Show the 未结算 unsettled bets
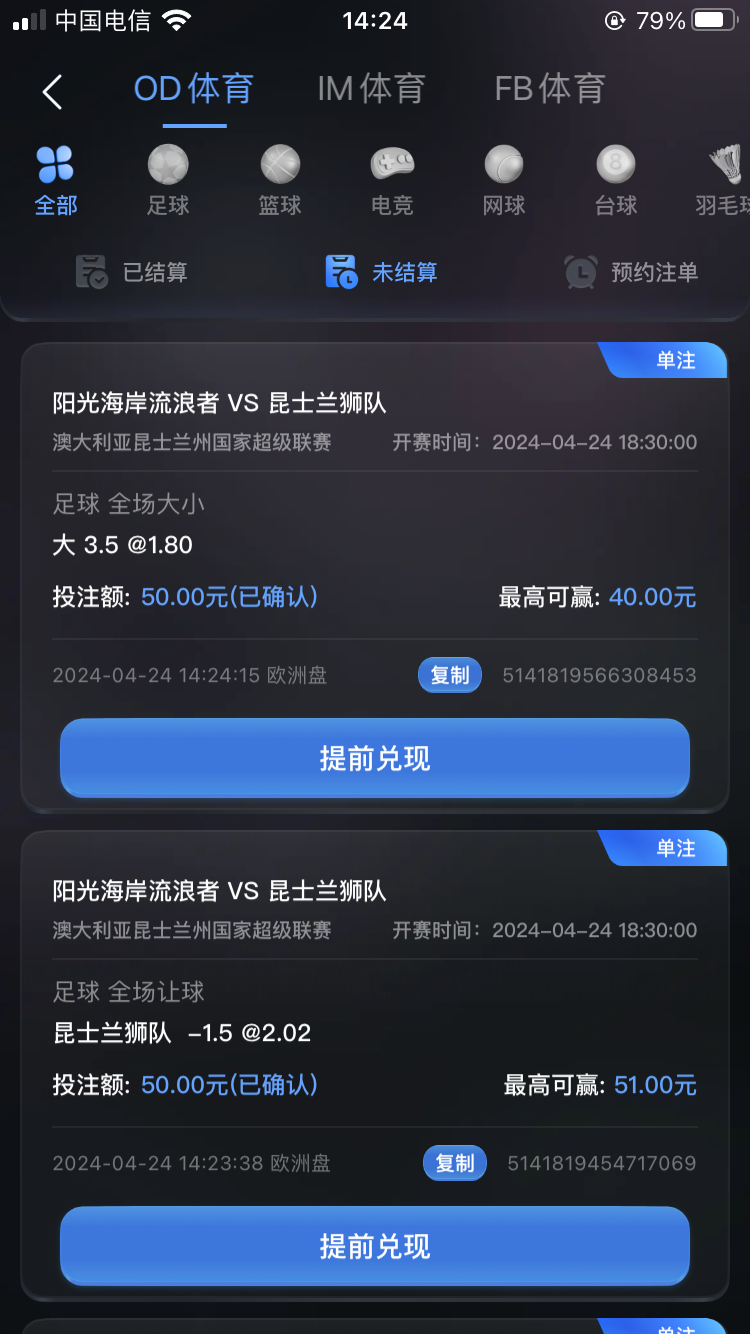The image size is (750, 1334). point(381,272)
